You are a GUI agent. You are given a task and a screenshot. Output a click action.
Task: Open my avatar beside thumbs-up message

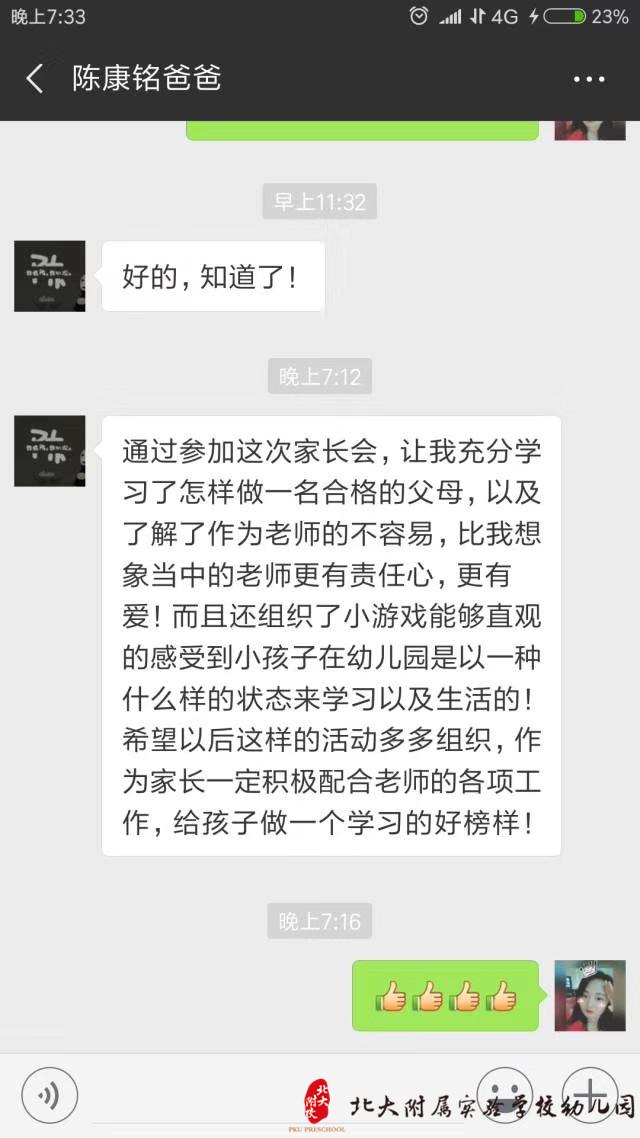click(589, 995)
